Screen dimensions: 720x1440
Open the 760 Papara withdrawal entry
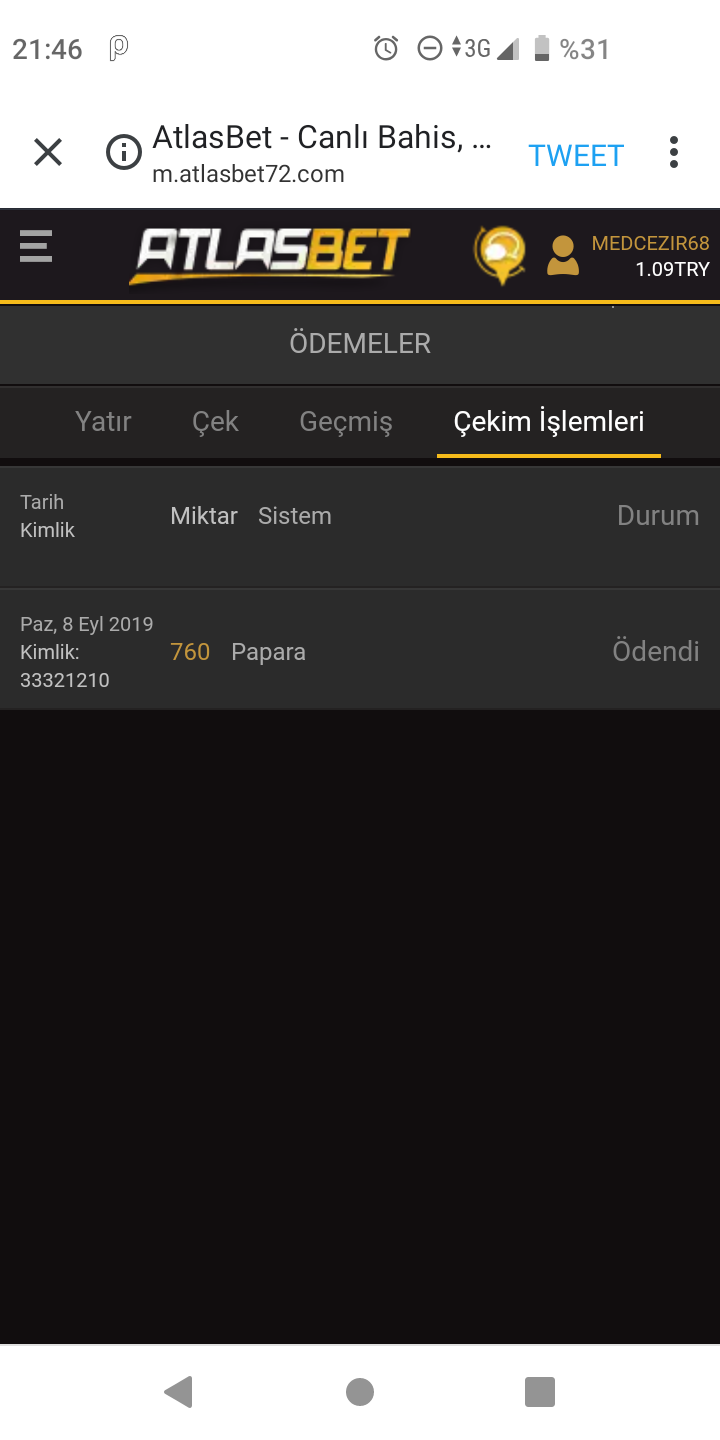click(360, 651)
